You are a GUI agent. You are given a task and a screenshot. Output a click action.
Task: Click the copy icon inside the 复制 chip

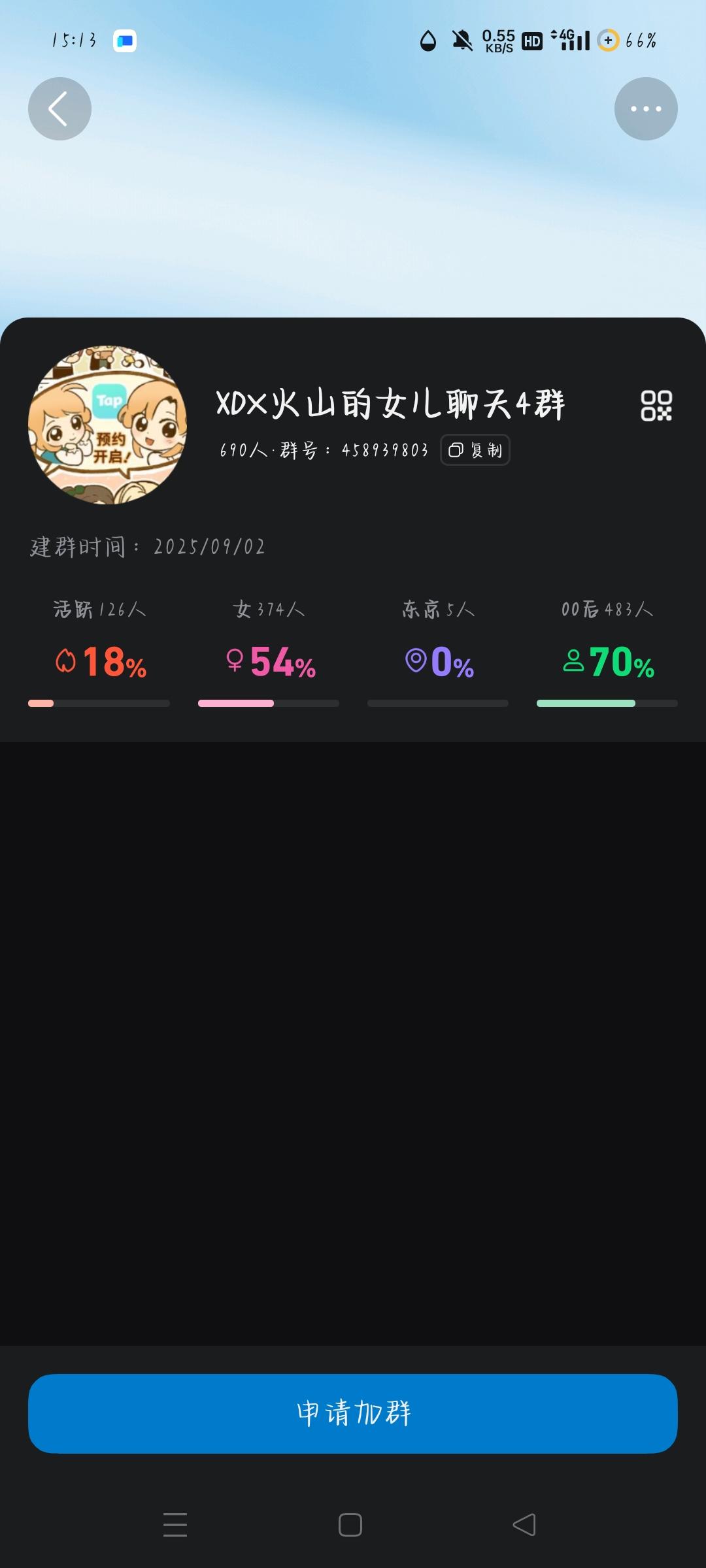[x=456, y=450]
